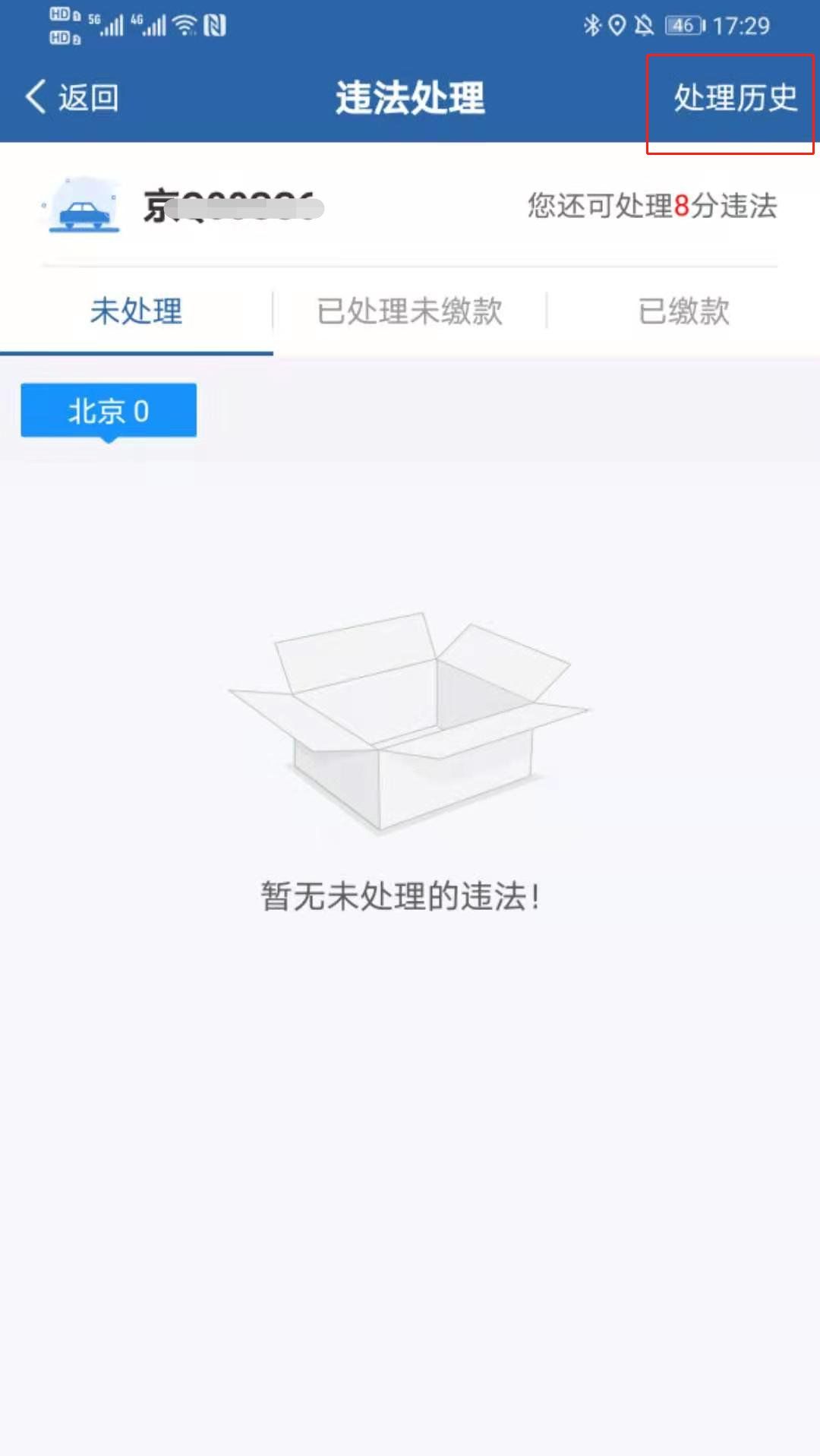Switch to the 已处理未缴款 tab
The image size is (820, 1456).
pos(408,311)
